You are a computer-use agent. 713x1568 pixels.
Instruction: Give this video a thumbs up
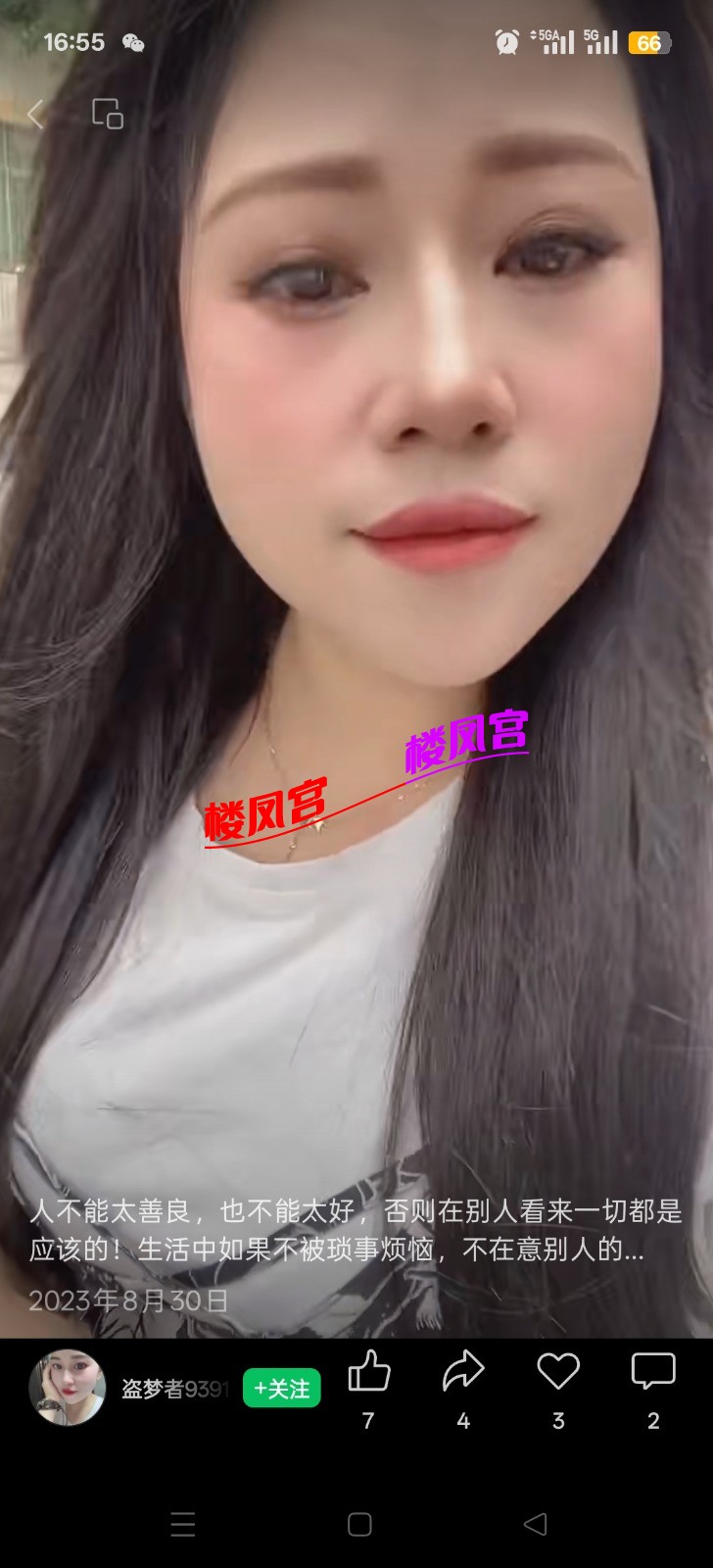(368, 1371)
